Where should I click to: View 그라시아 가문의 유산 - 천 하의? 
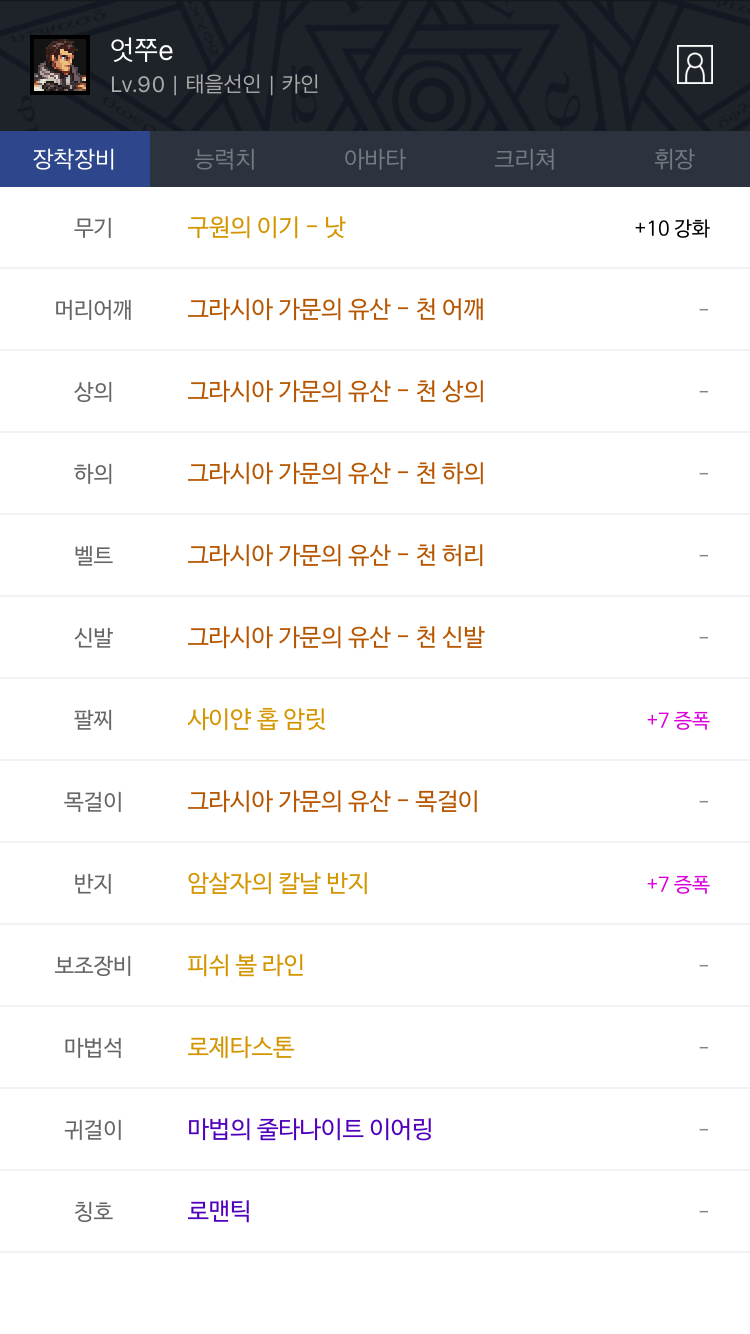375,473
